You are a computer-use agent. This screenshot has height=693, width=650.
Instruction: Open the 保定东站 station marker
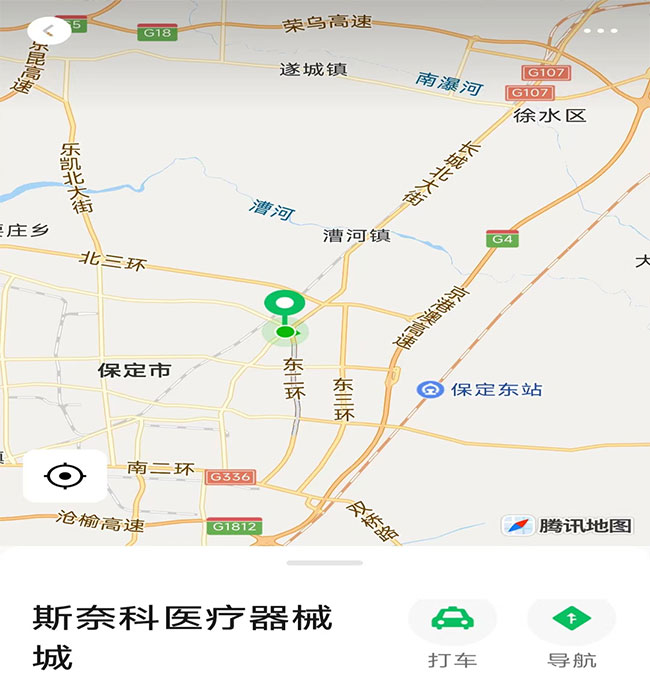tap(430, 389)
